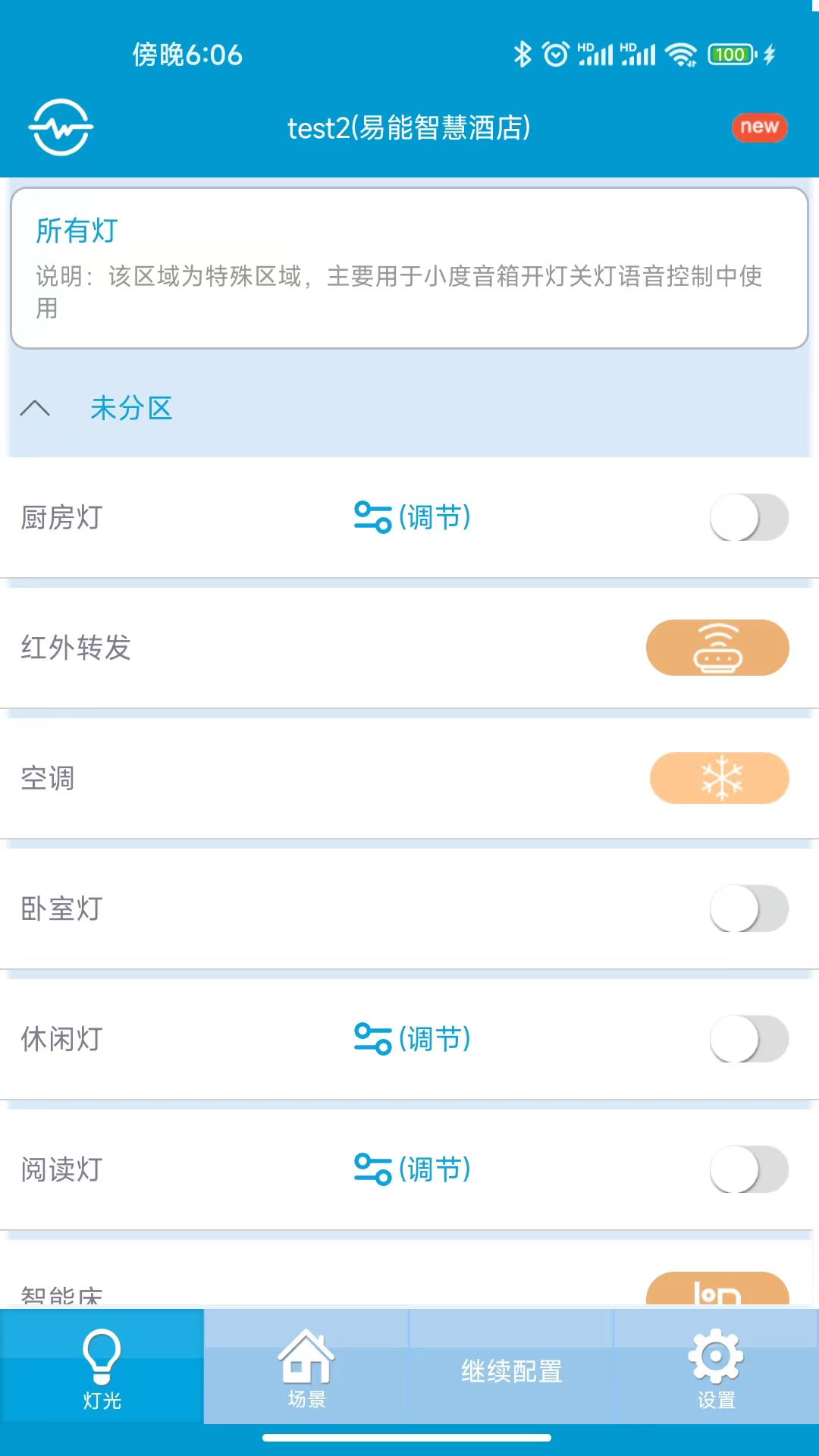Switch to the 灯光 tab

click(x=101, y=1365)
